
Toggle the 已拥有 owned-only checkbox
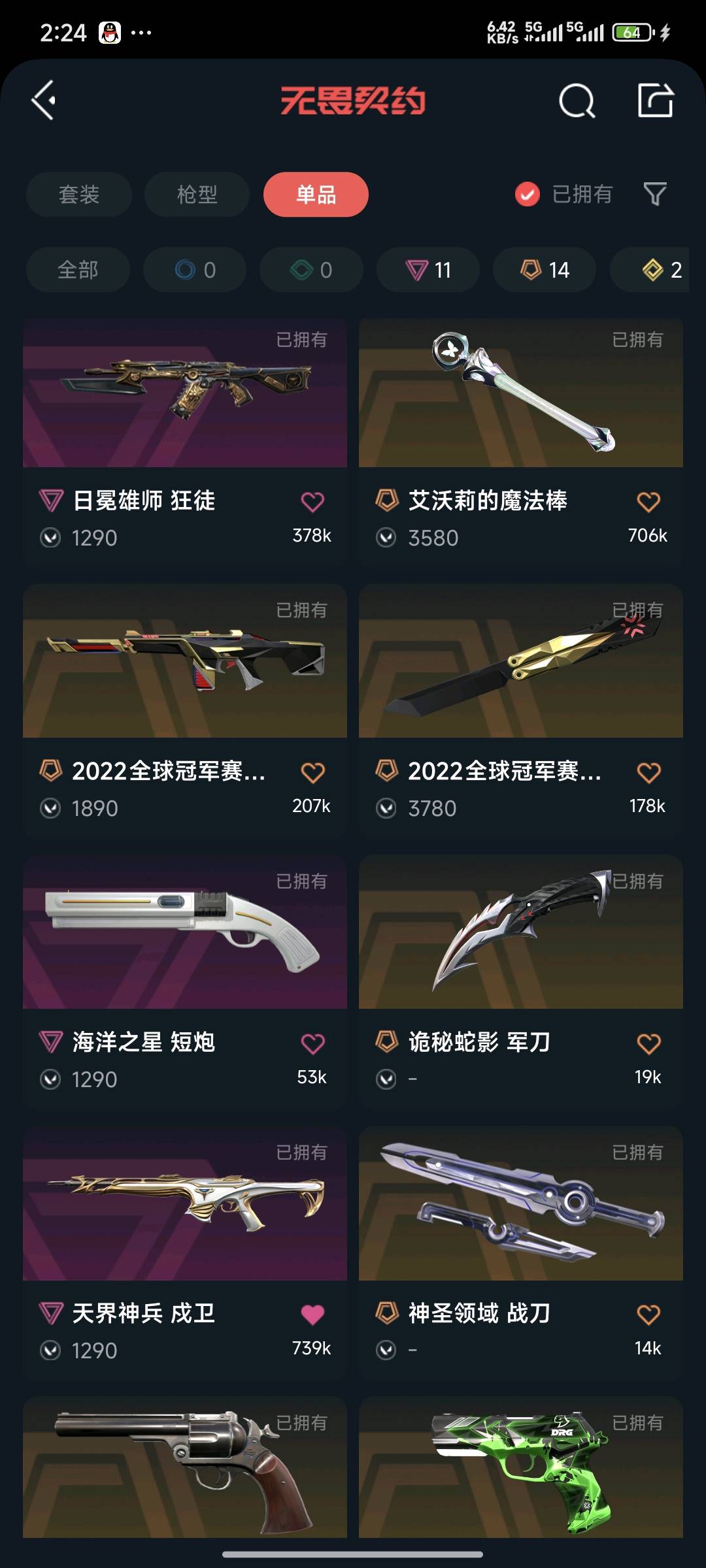pos(528,194)
